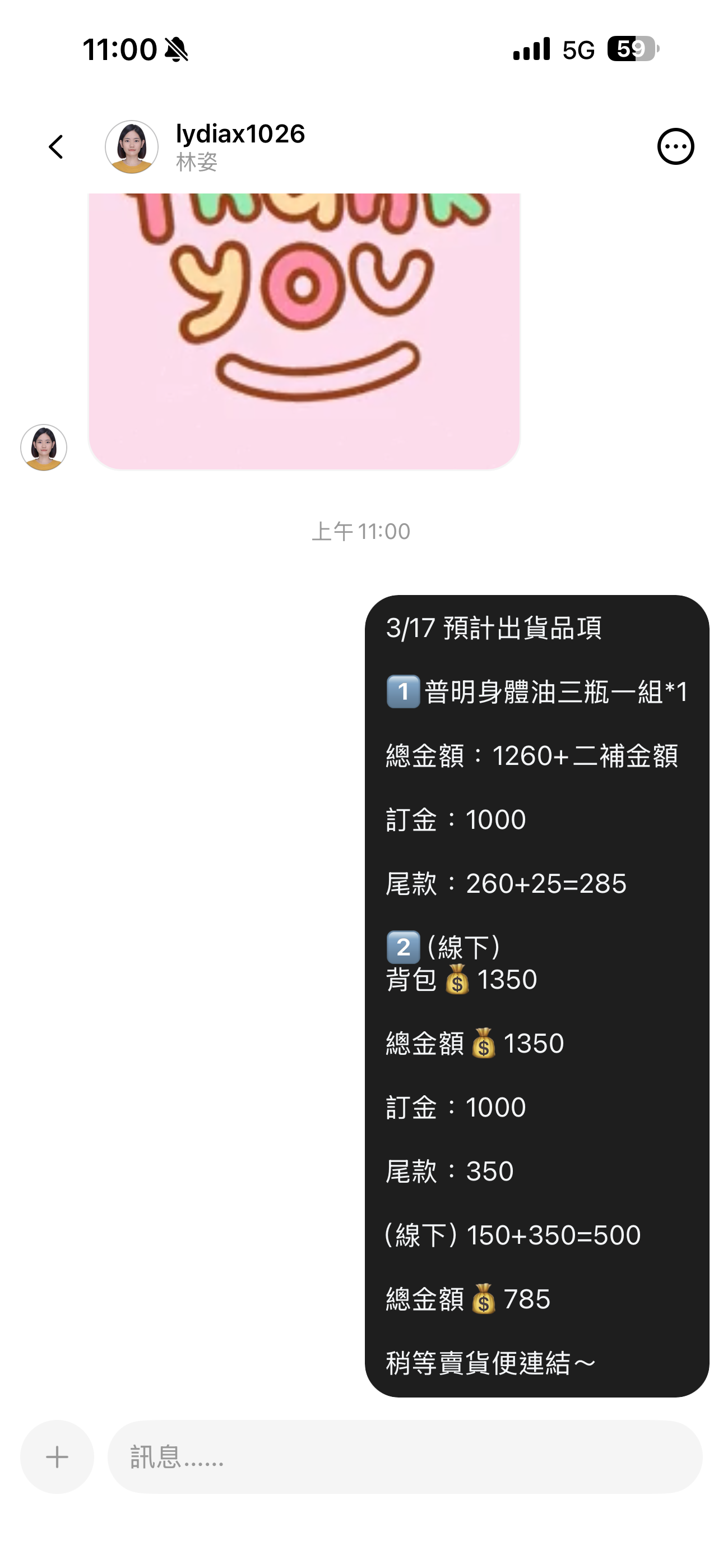The width and height of the screenshot is (723, 1568).
Task: Tap the plus attachment button
Action: (x=57, y=1456)
